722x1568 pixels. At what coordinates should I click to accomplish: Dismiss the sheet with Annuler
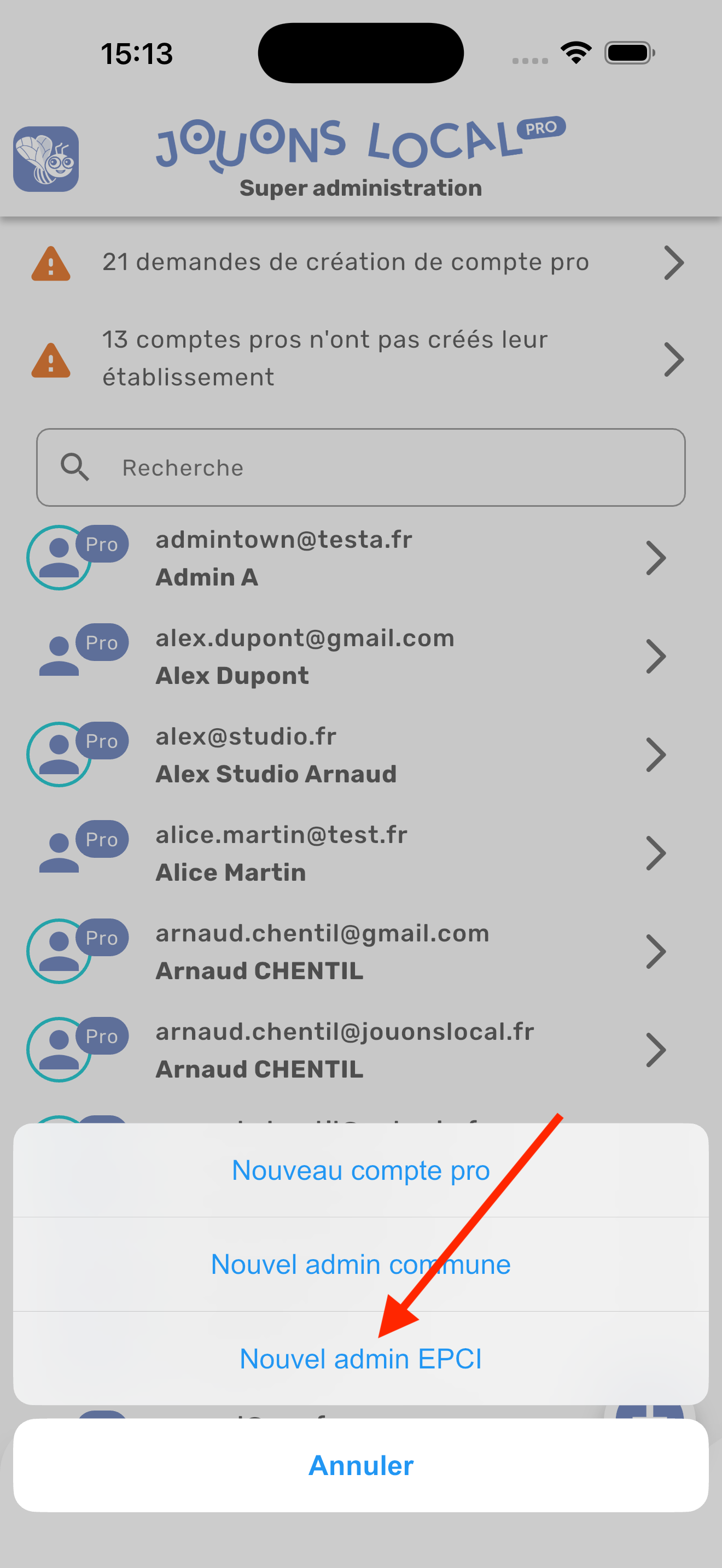(x=360, y=1465)
